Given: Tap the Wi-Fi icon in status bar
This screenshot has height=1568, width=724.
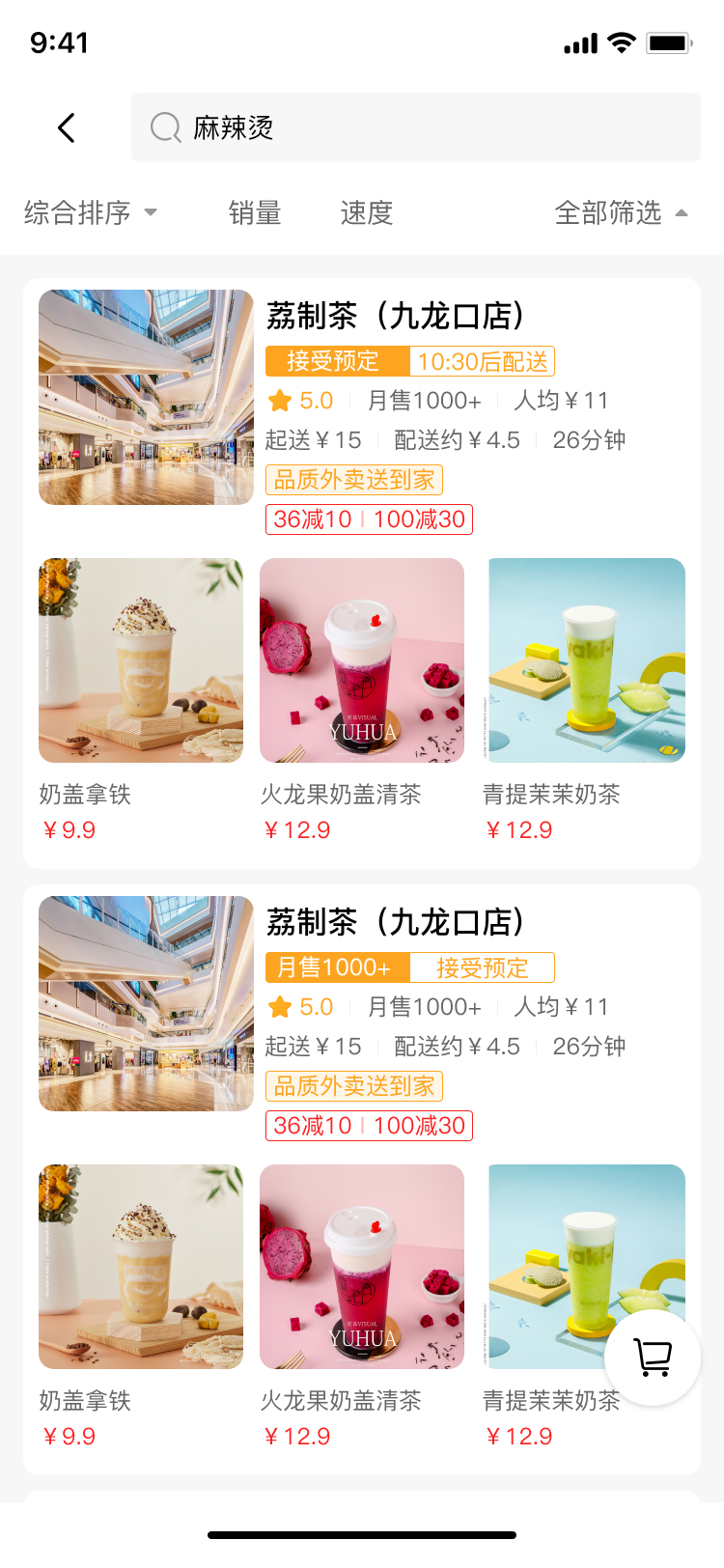Looking at the screenshot, I should [621, 42].
